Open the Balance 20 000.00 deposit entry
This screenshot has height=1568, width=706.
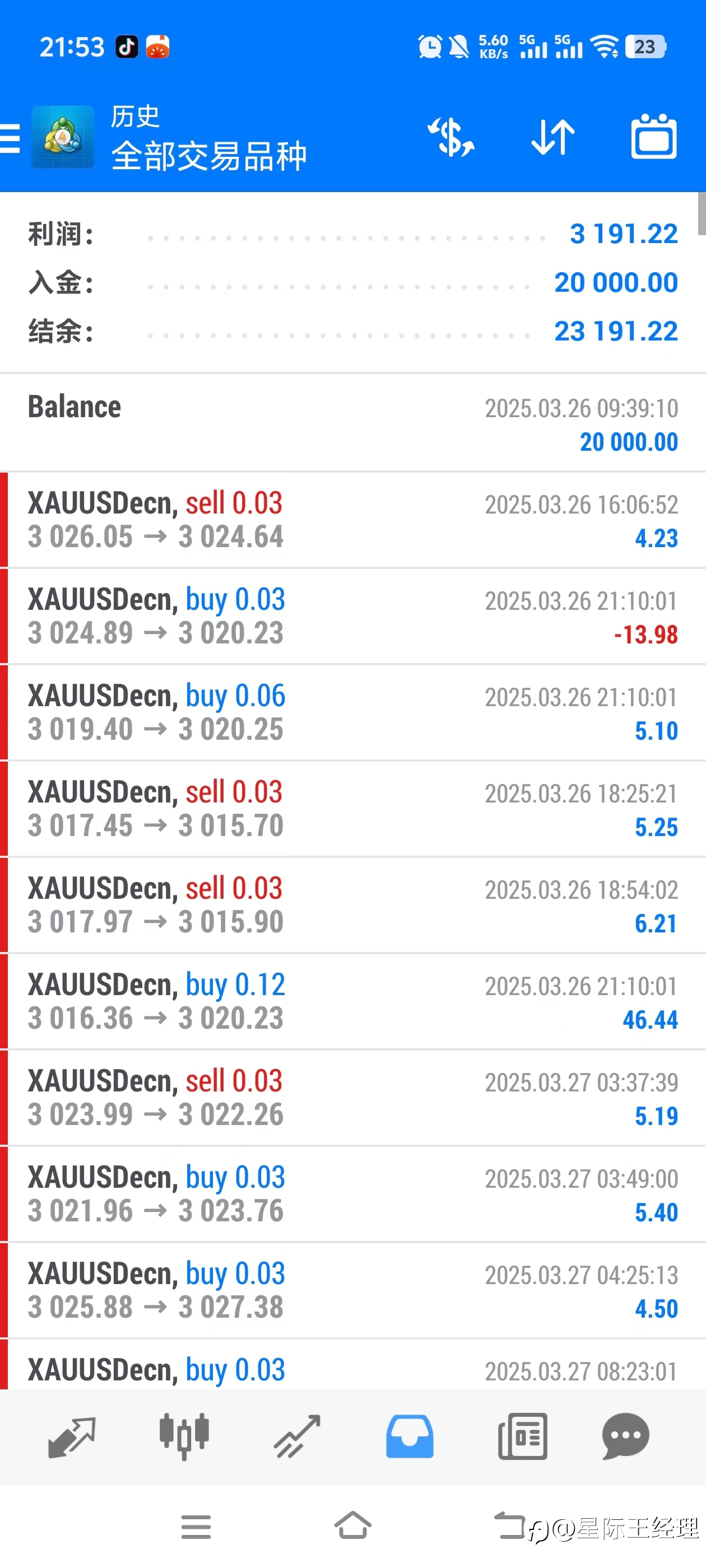(x=354, y=423)
